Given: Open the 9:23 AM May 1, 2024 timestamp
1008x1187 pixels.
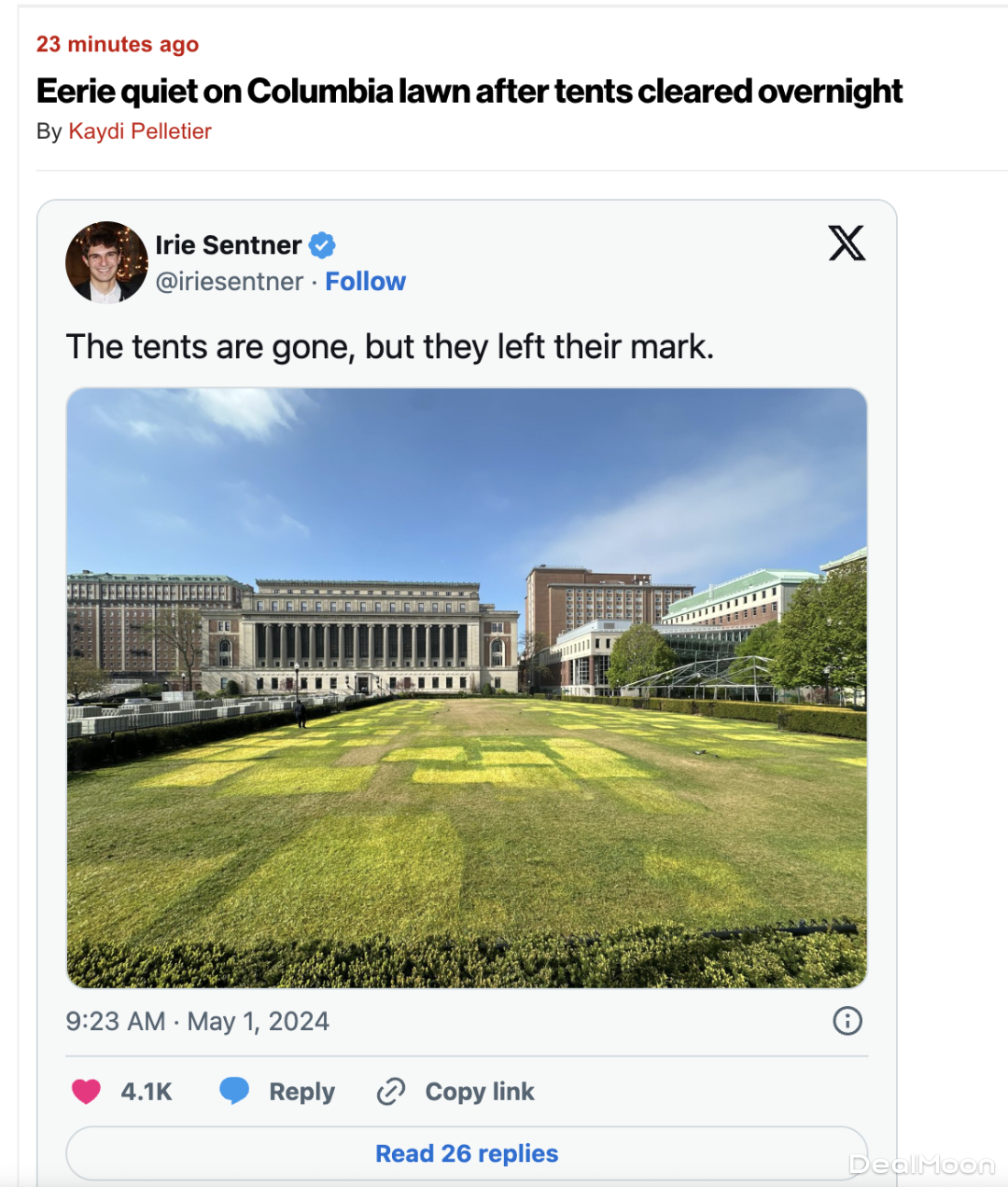Looking at the screenshot, I should [x=198, y=1022].
